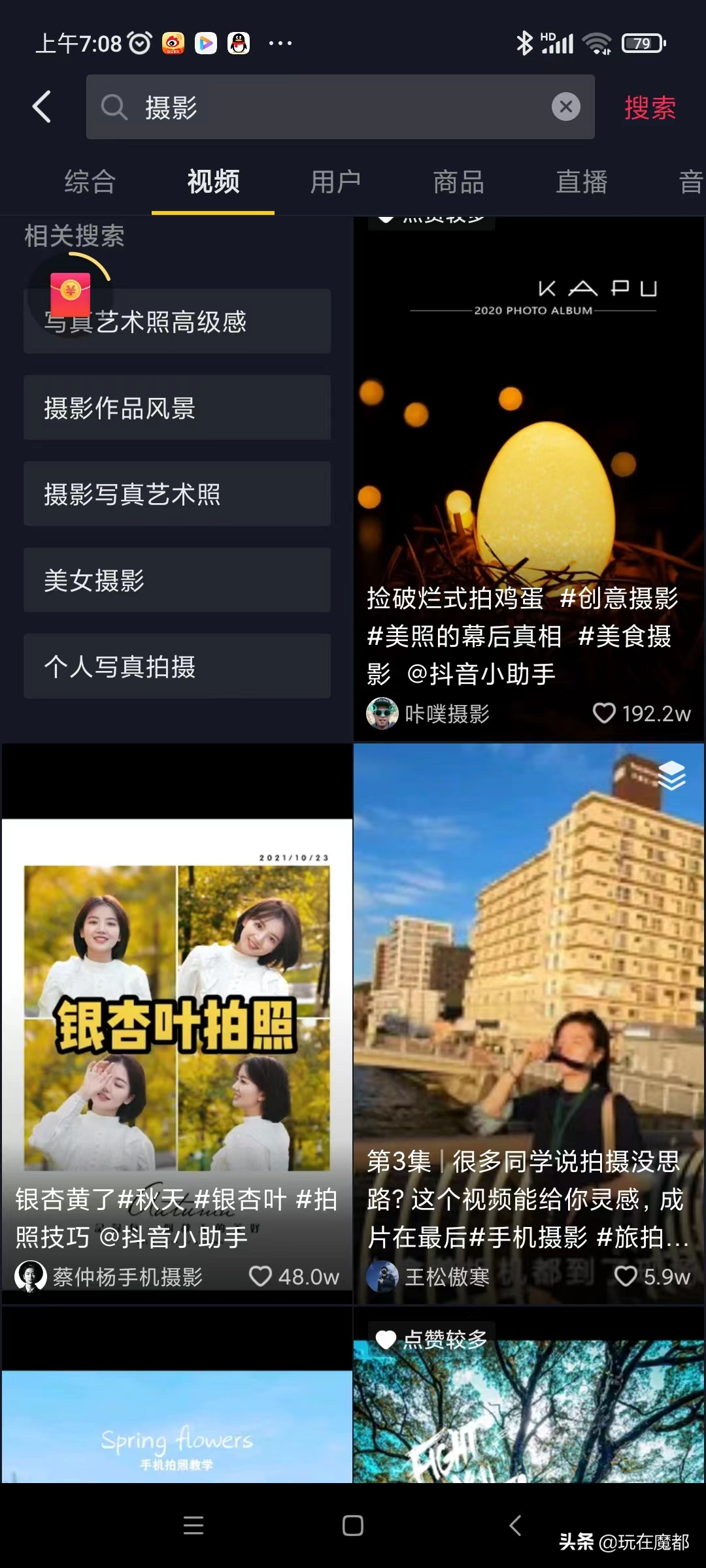
Task: Tap suggestion 美女摄影
Action: tap(176, 580)
